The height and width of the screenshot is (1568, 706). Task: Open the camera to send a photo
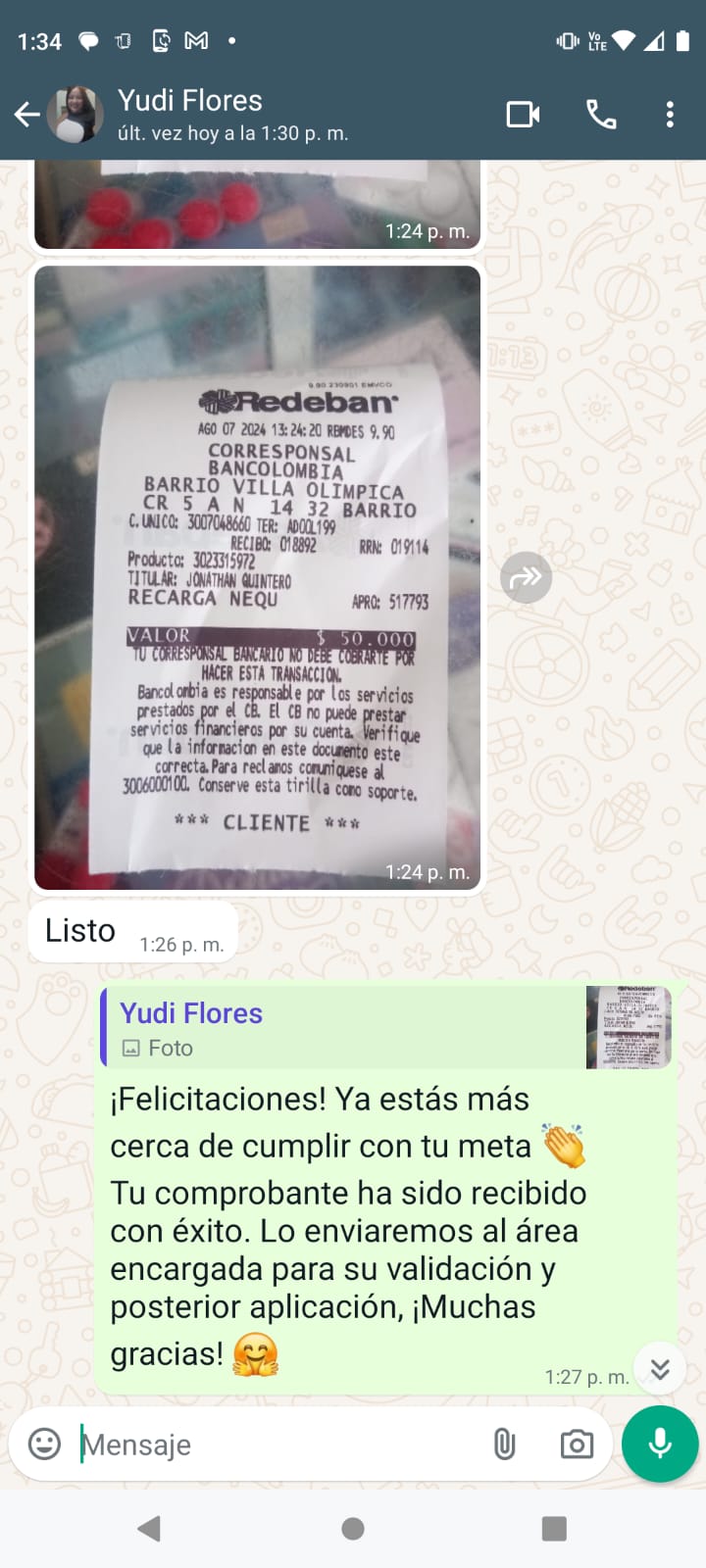click(577, 1444)
